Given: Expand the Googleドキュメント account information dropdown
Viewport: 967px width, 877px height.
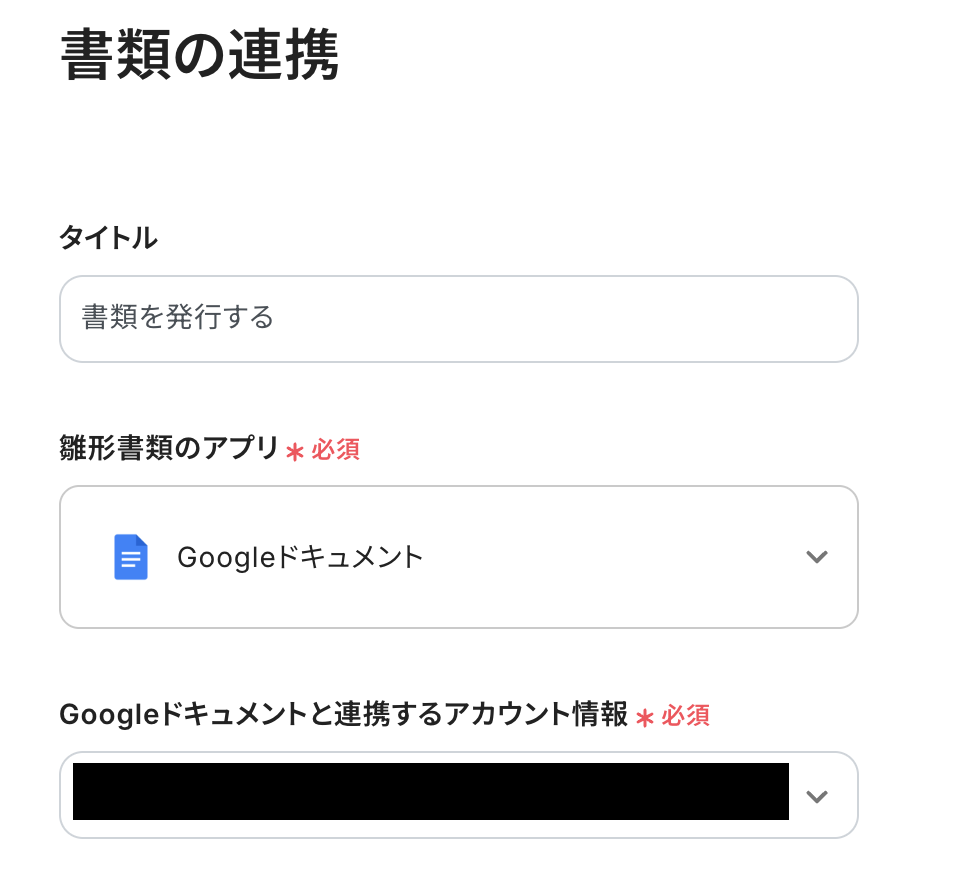Looking at the screenshot, I should tap(816, 796).
